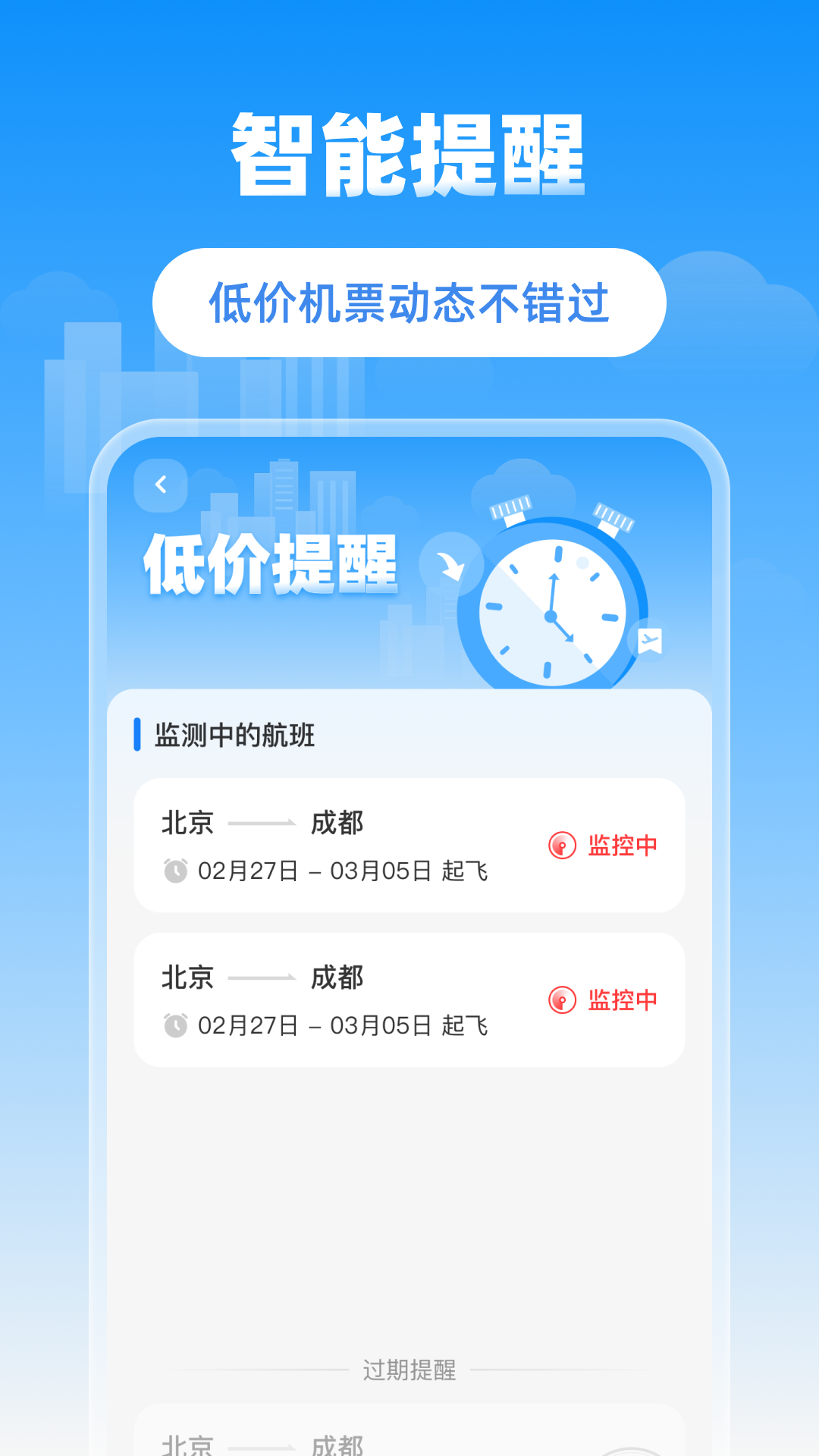Click the clock icon on first flight card
Image resolution: width=819 pixels, height=1456 pixels.
coord(176,871)
